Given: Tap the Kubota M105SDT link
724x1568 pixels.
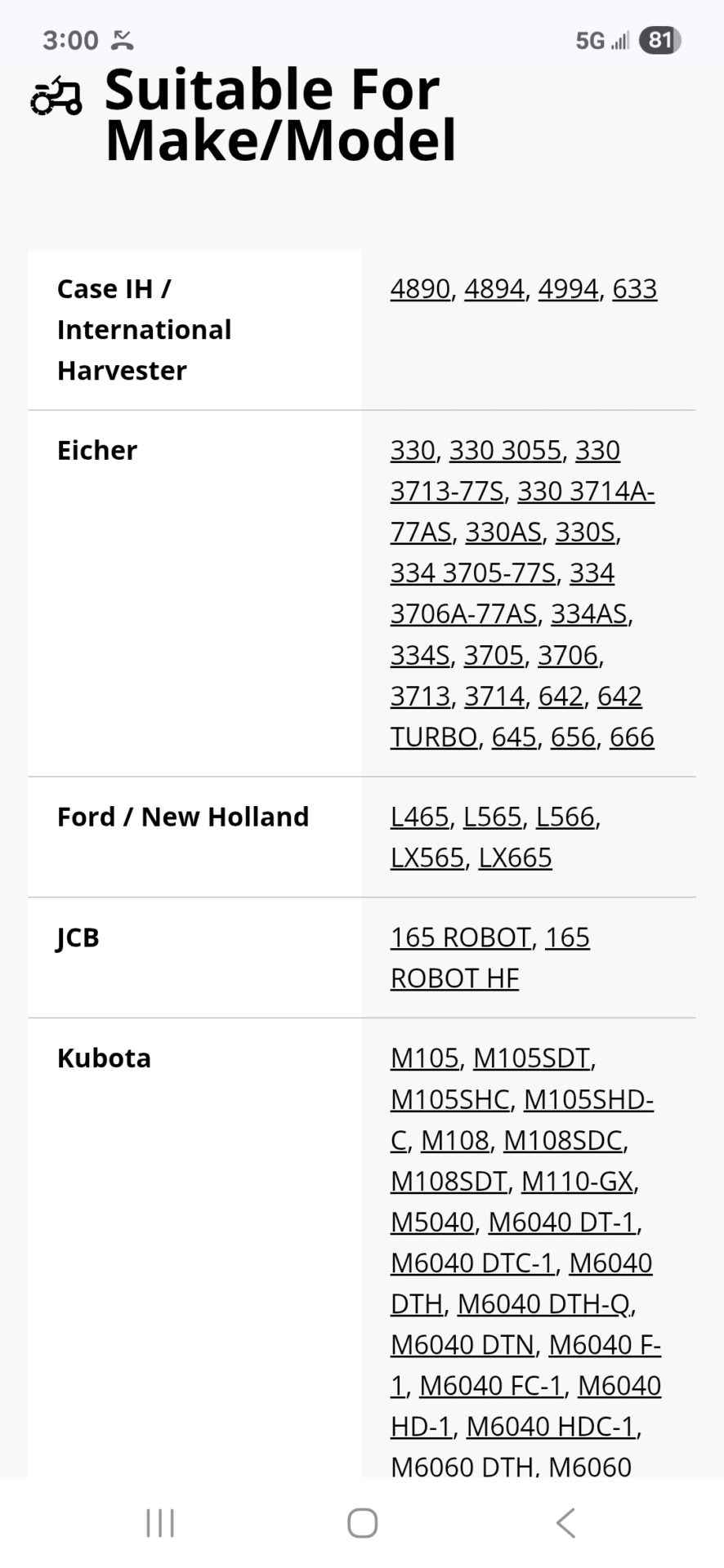Looking at the screenshot, I should click(531, 1059).
